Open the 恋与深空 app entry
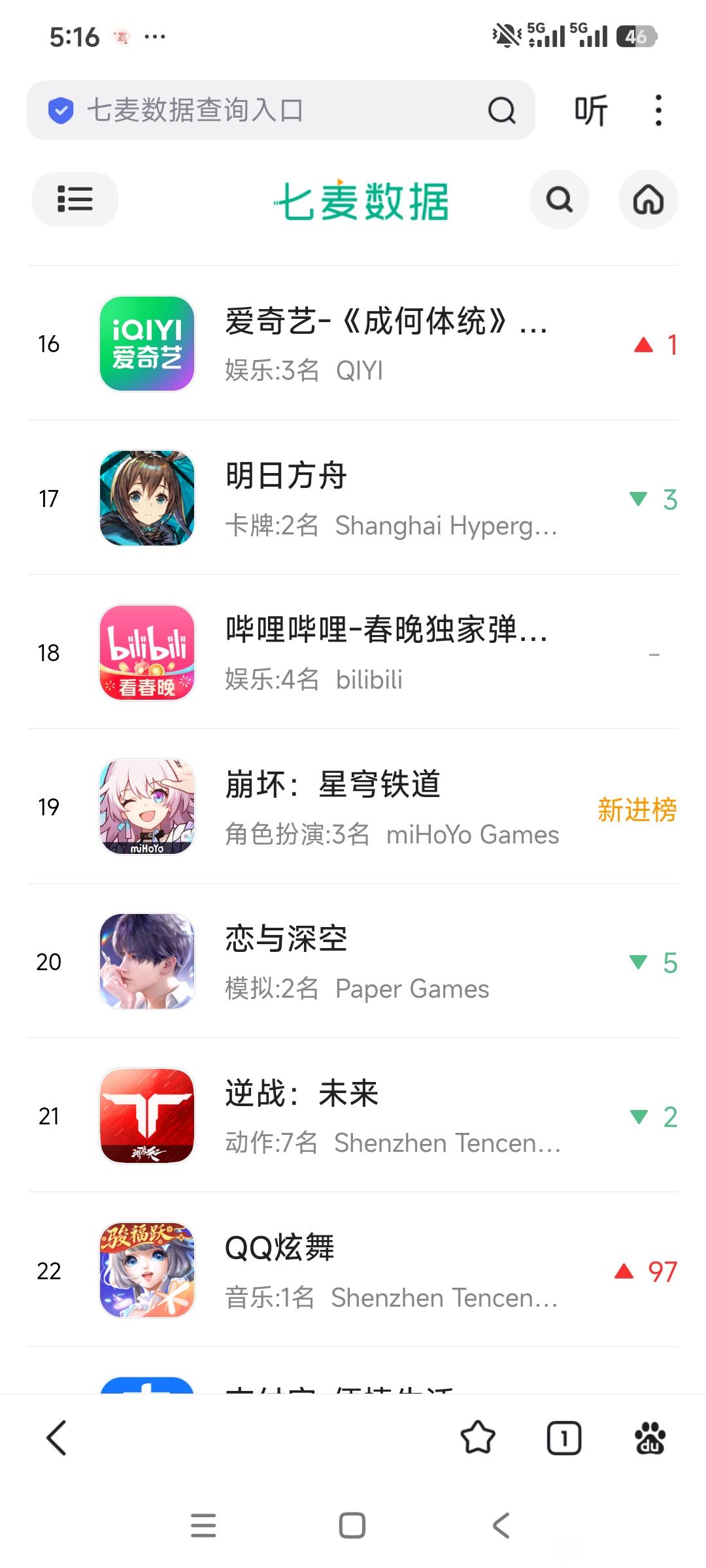Image resolution: width=706 pixels, height=1568 pixels. pyautogui.click(x=386, y=961)
